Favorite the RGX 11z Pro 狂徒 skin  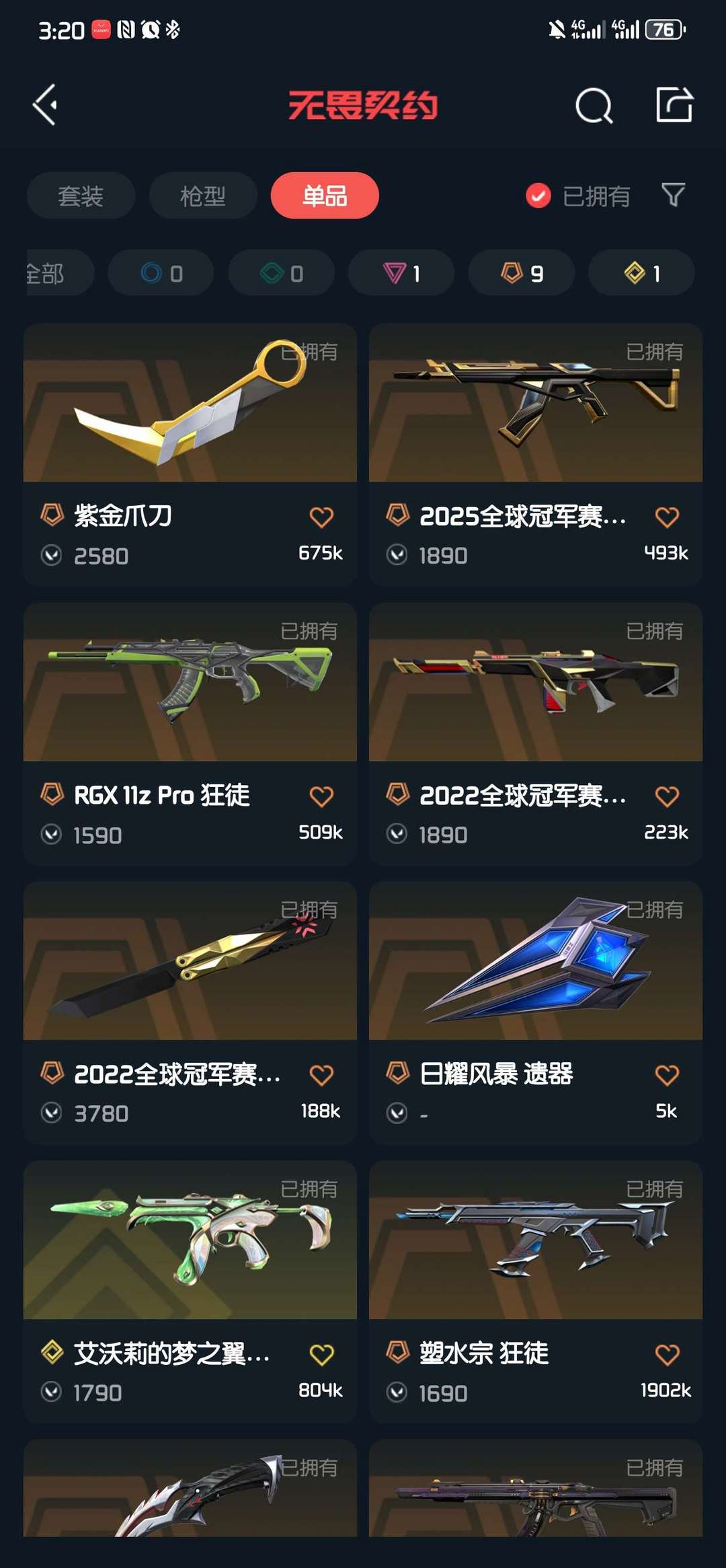pyautogui.click(x=321, y=796)
